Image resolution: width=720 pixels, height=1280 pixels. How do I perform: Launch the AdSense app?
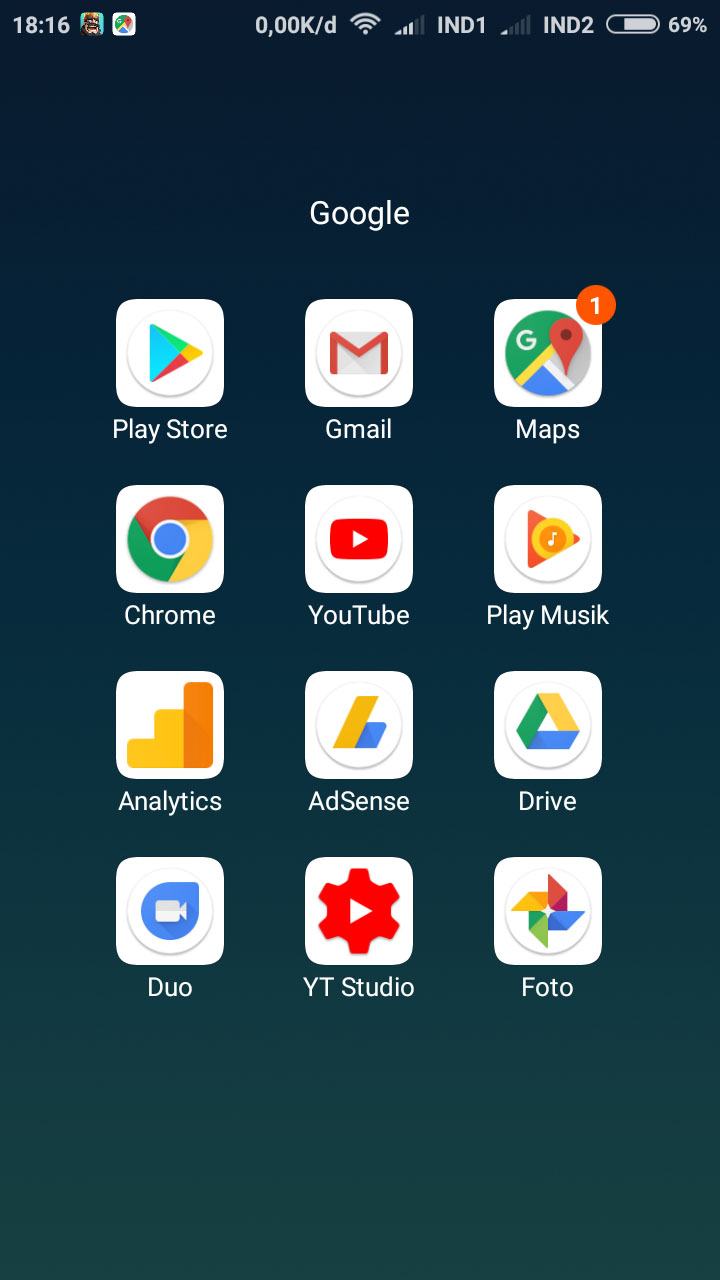(x=359, y=725)
